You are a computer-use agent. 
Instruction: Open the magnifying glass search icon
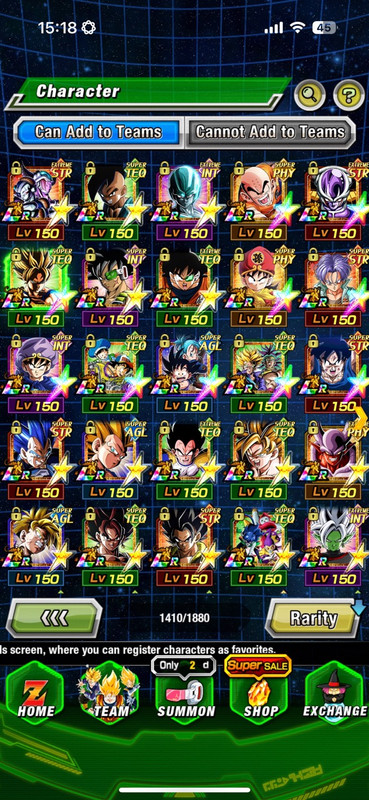pos(309,95)
